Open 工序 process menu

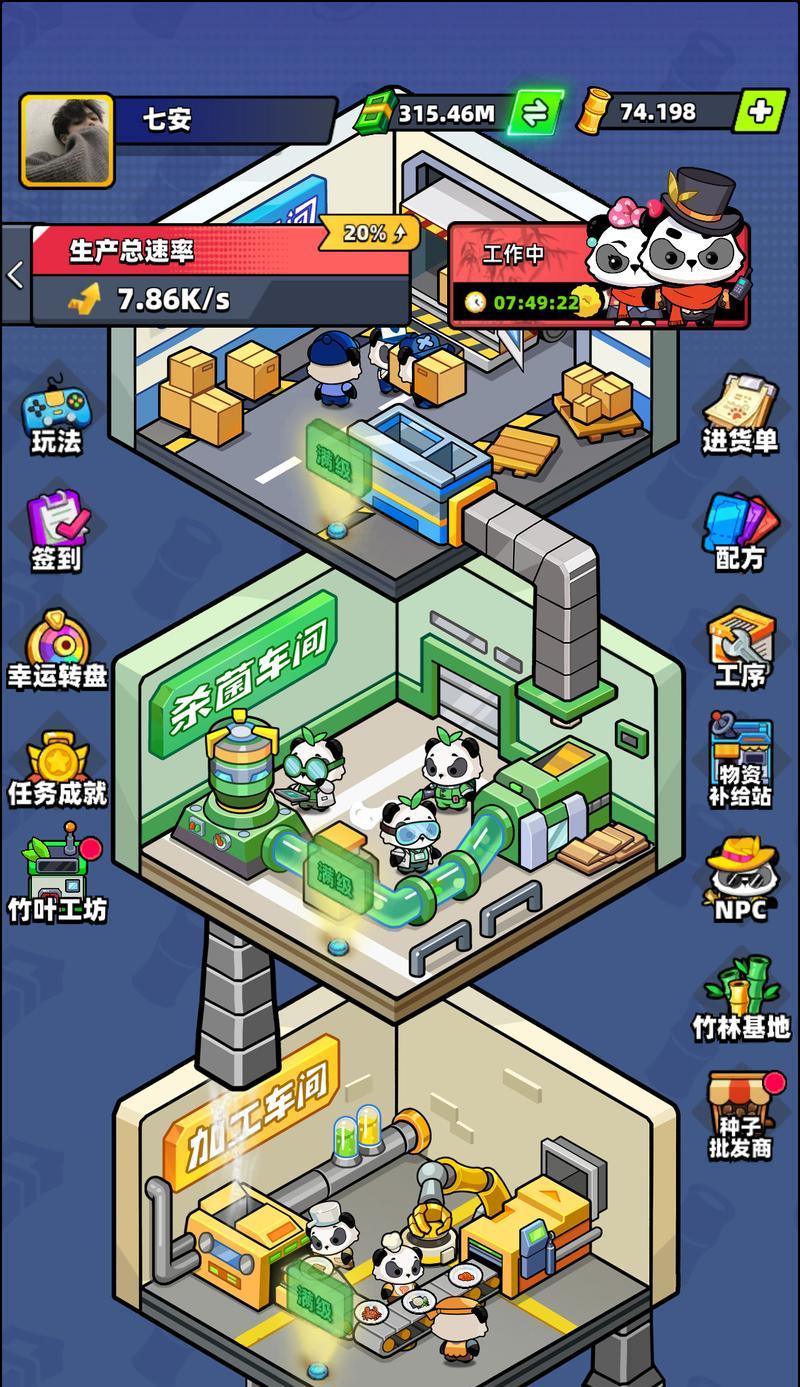point(740,647)
